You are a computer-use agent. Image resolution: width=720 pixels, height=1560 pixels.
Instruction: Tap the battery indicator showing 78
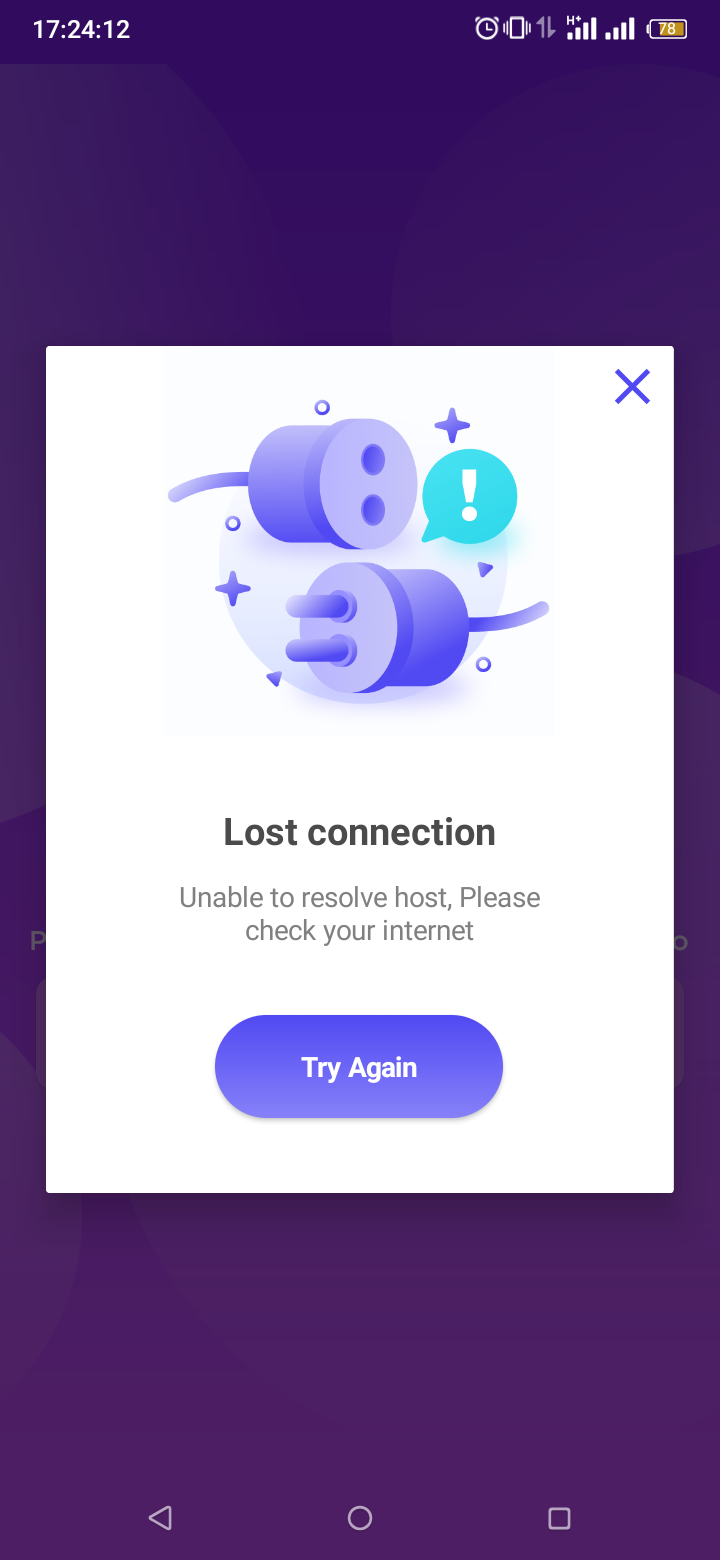(666, 30)
